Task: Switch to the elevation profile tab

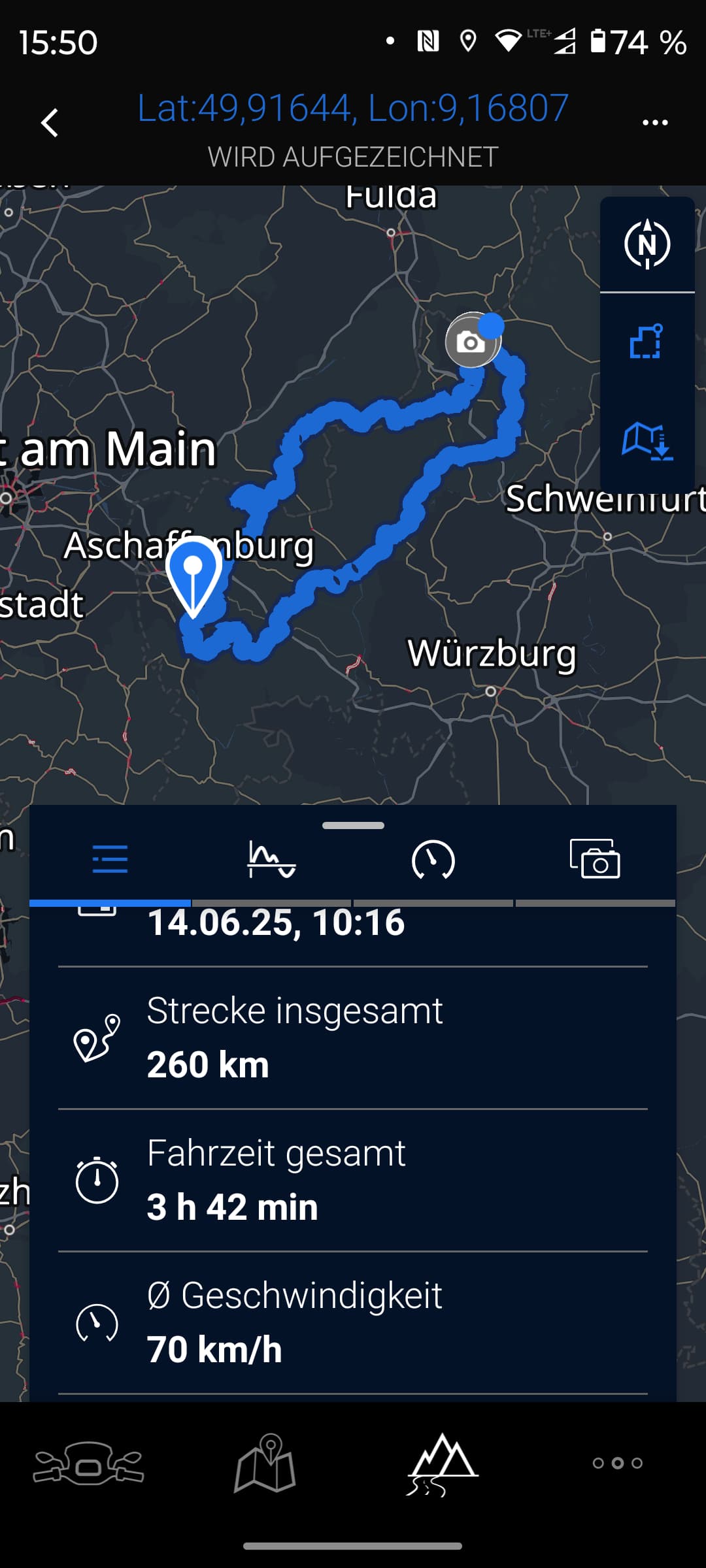Action: pos(271,860)
